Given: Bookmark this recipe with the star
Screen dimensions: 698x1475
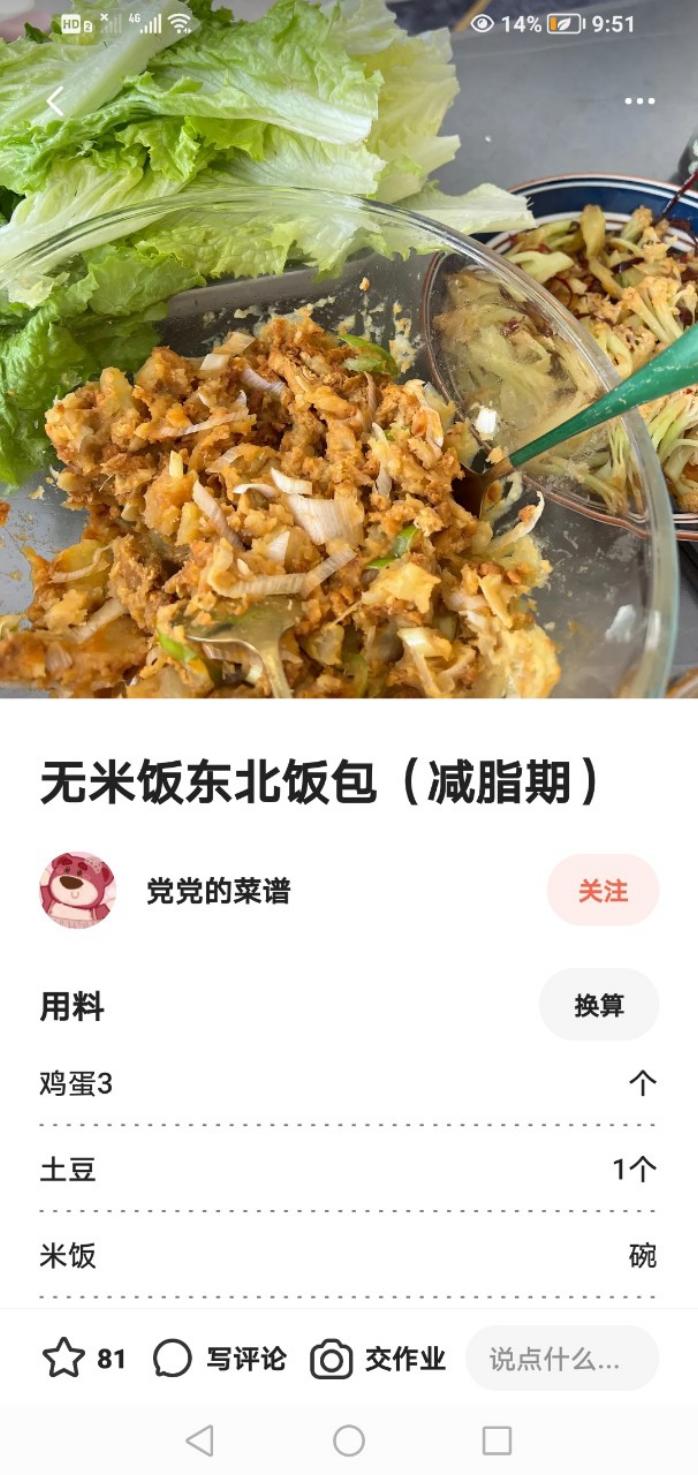Looking at the screenshot, I should click(64, 1358).
